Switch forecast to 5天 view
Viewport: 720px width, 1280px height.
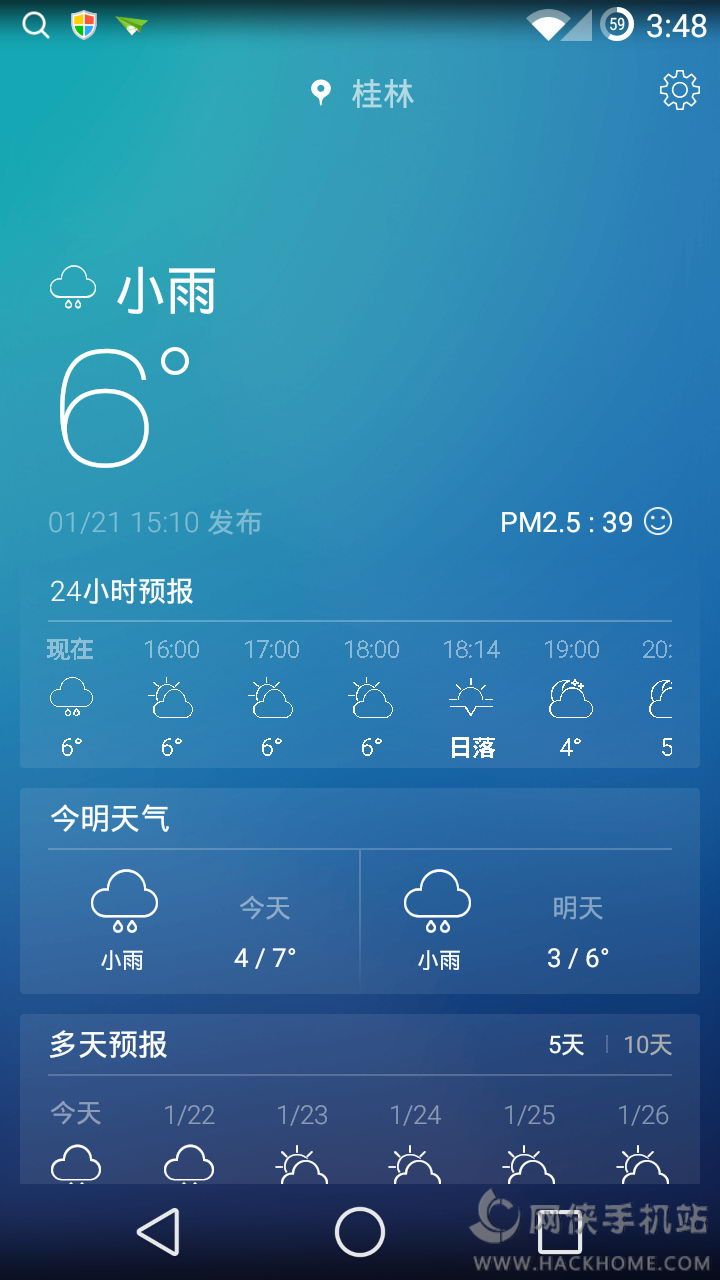tap(566, 1045)
